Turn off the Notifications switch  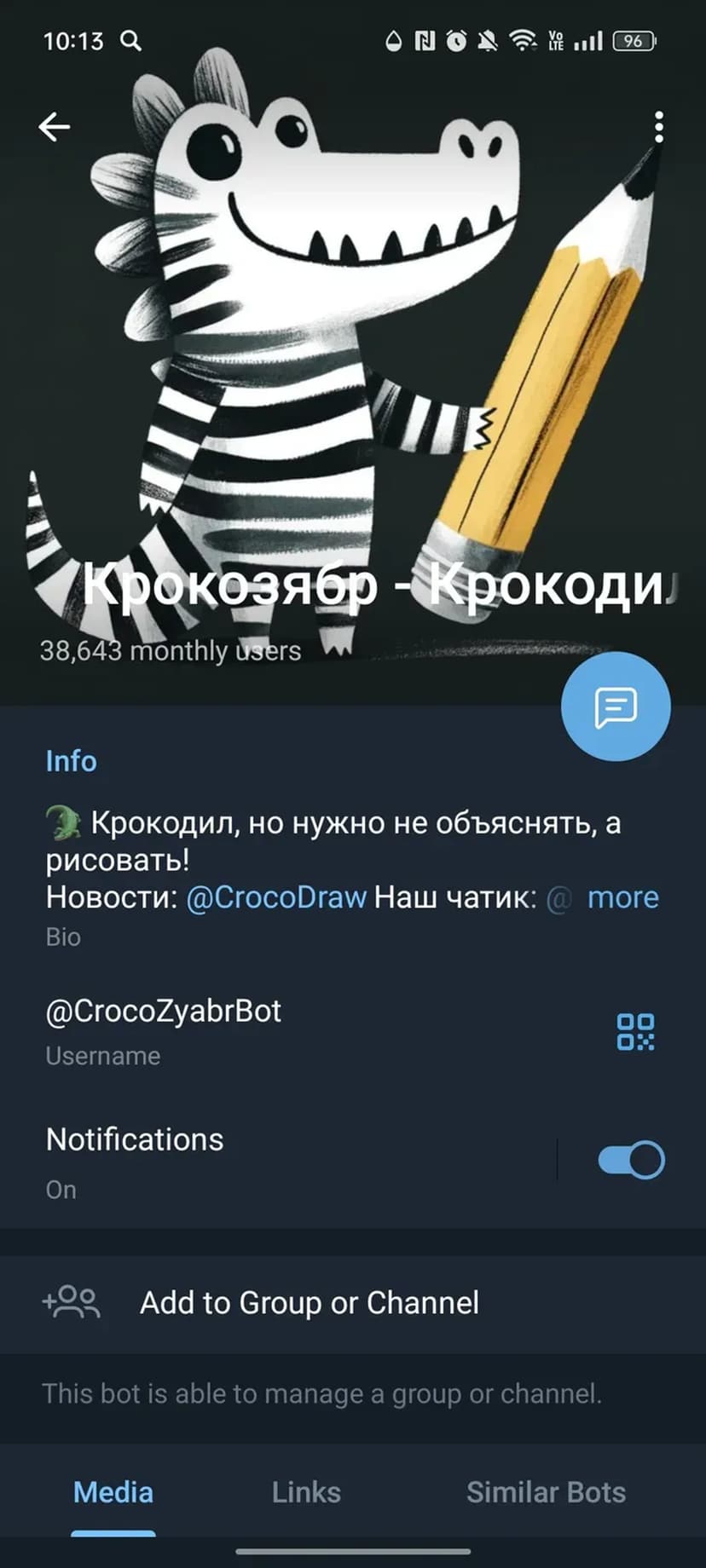tap(631, 1160)
